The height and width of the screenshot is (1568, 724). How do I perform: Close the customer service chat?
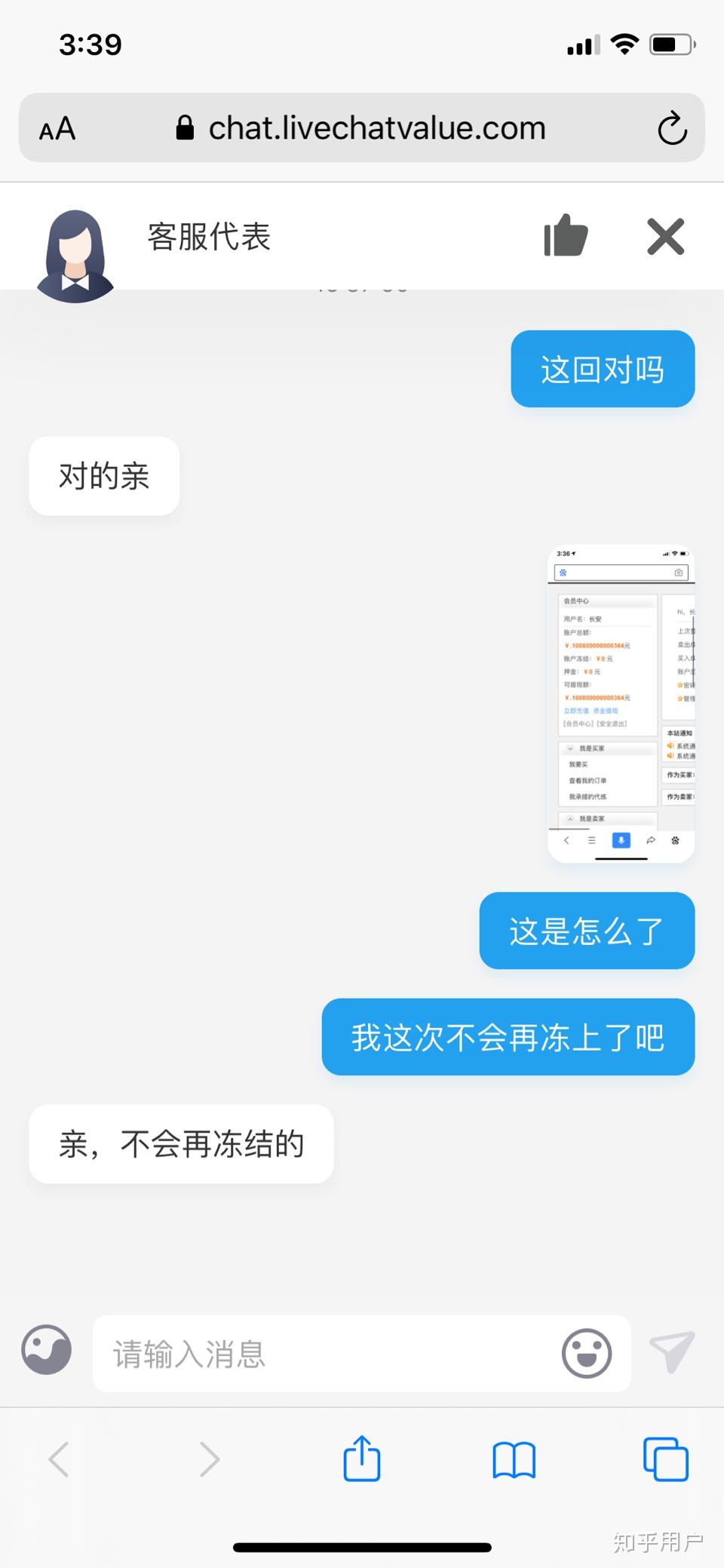[x=666, y=237]
